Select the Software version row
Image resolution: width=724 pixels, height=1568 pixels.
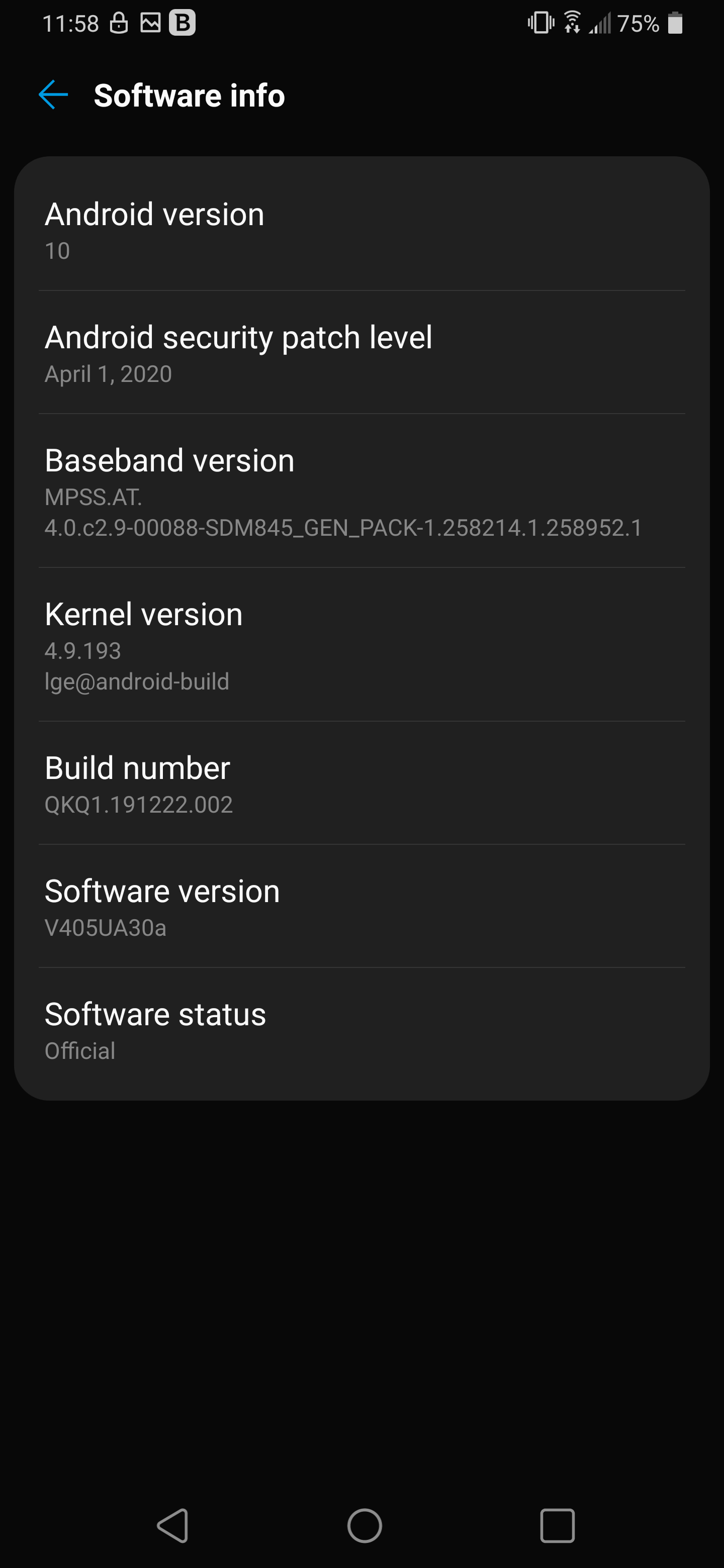361,906
